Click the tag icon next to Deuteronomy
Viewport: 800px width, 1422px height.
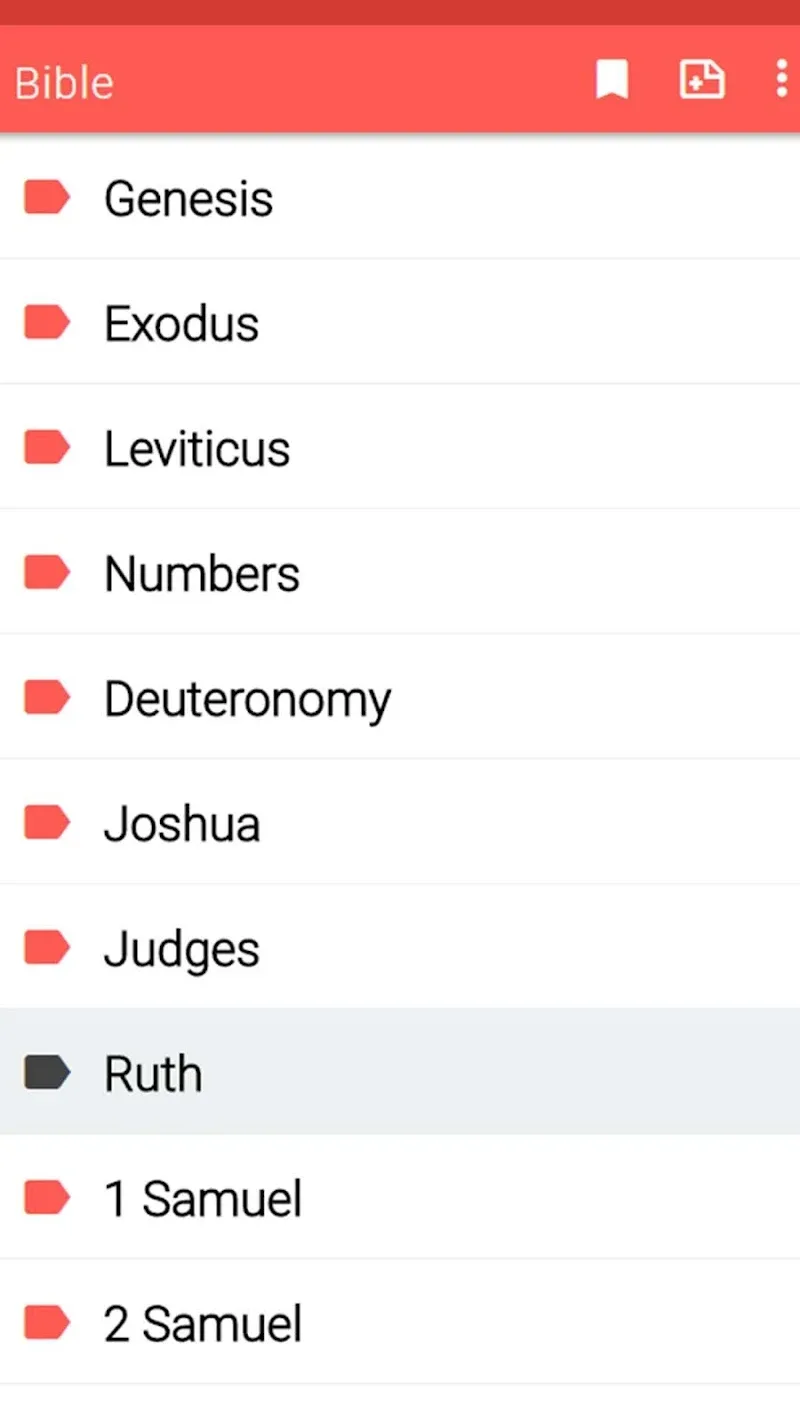point(46,697)
